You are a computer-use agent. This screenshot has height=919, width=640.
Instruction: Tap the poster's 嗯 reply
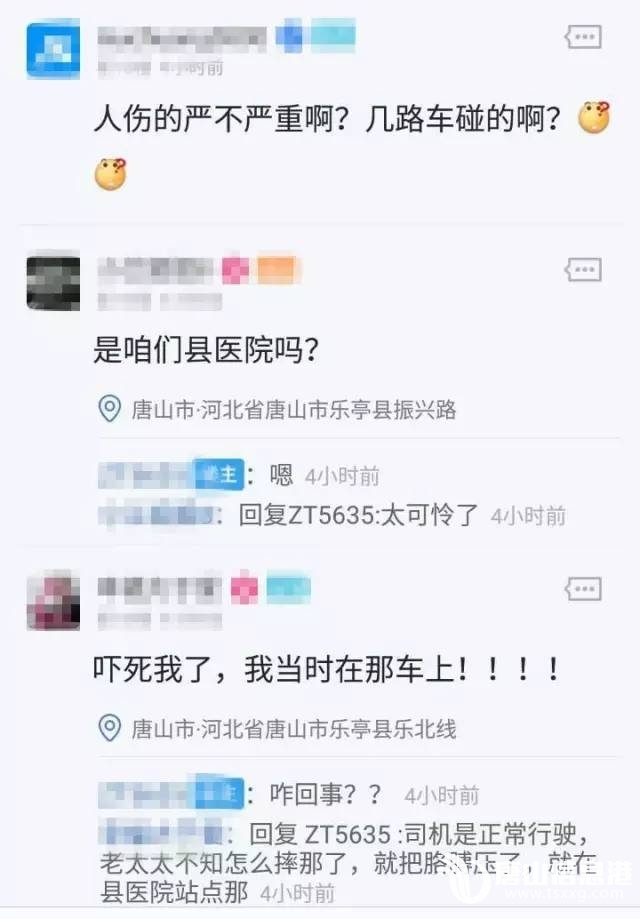click(281, 476)
